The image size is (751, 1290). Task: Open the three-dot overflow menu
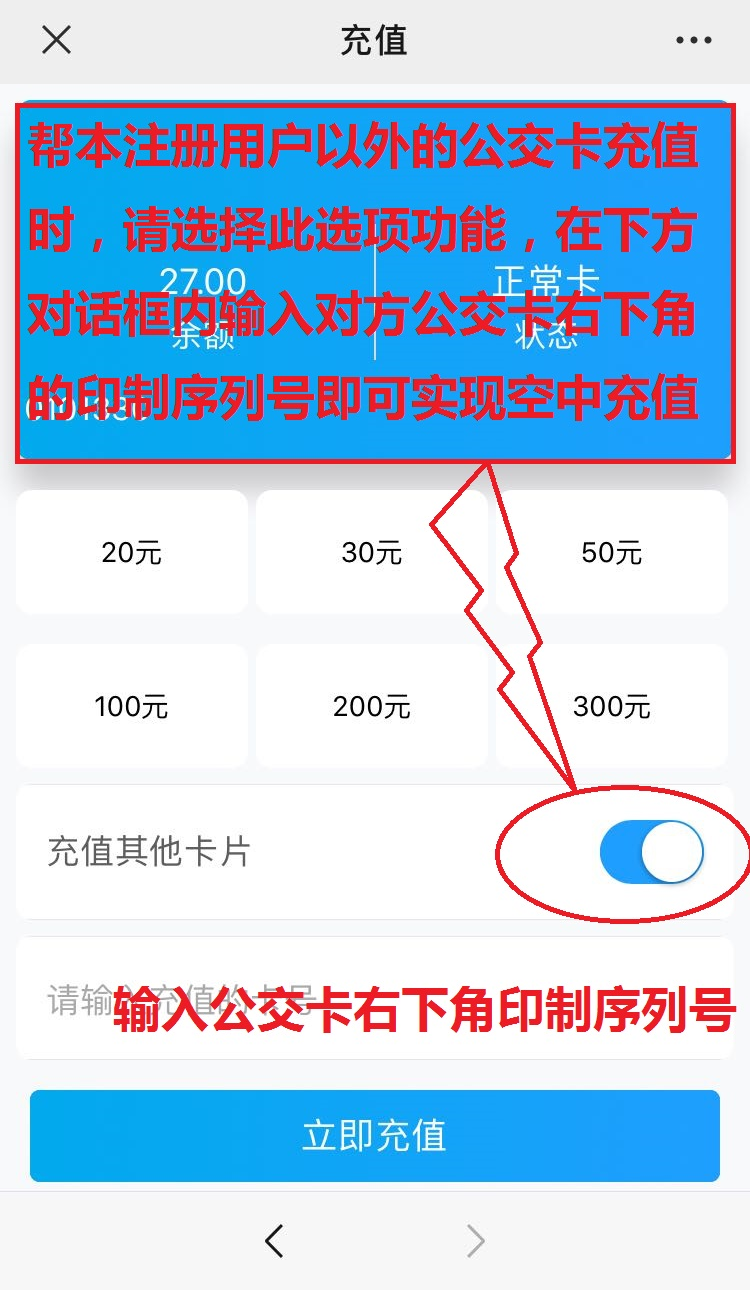pos(693,41)
